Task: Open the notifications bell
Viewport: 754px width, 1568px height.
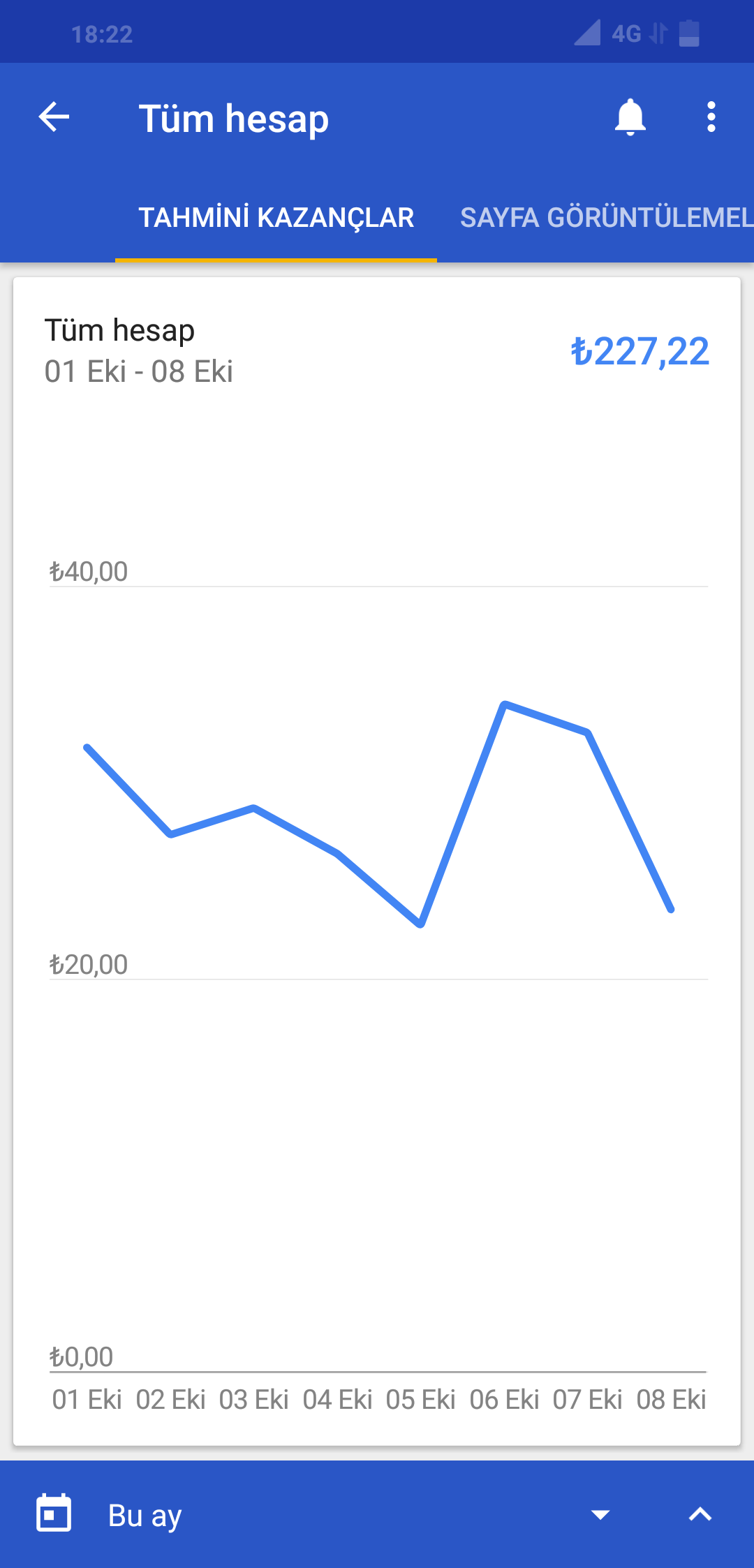Action: [x=630, y=117]
